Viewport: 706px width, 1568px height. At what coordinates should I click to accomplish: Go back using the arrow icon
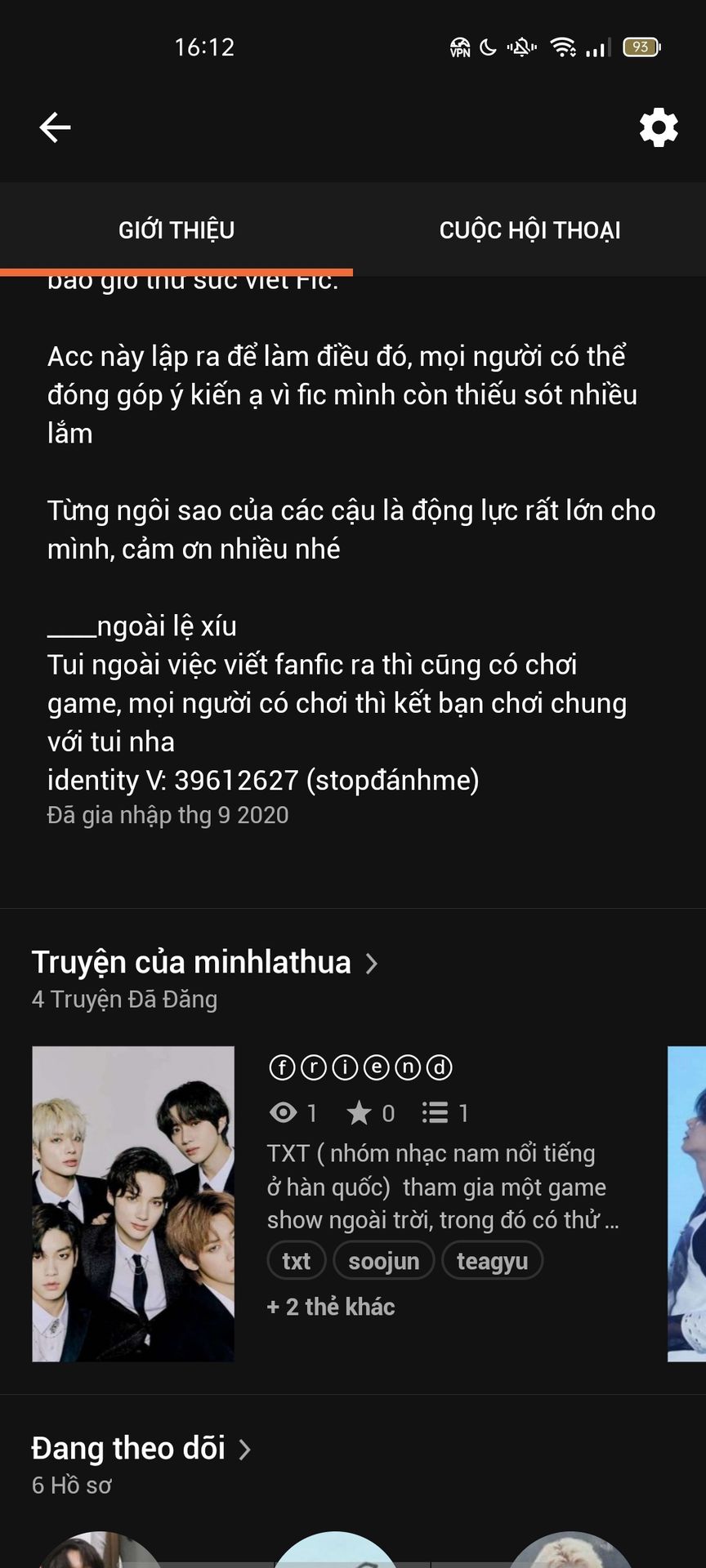tap(55, 127)
